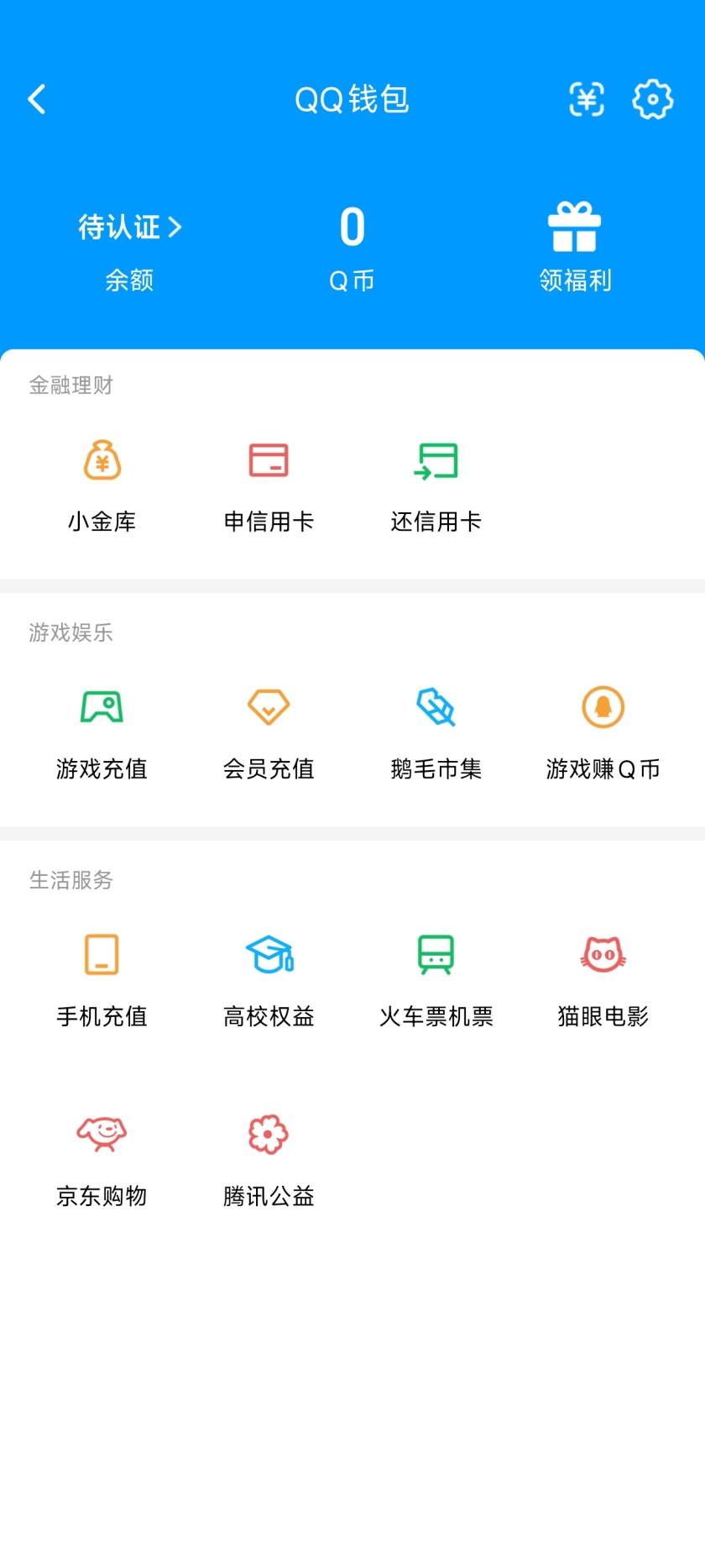Open the 猫眼电影 cat icon
This screenshot has width=705, height=1568.
pyautogui.click(x=601, y=954)
